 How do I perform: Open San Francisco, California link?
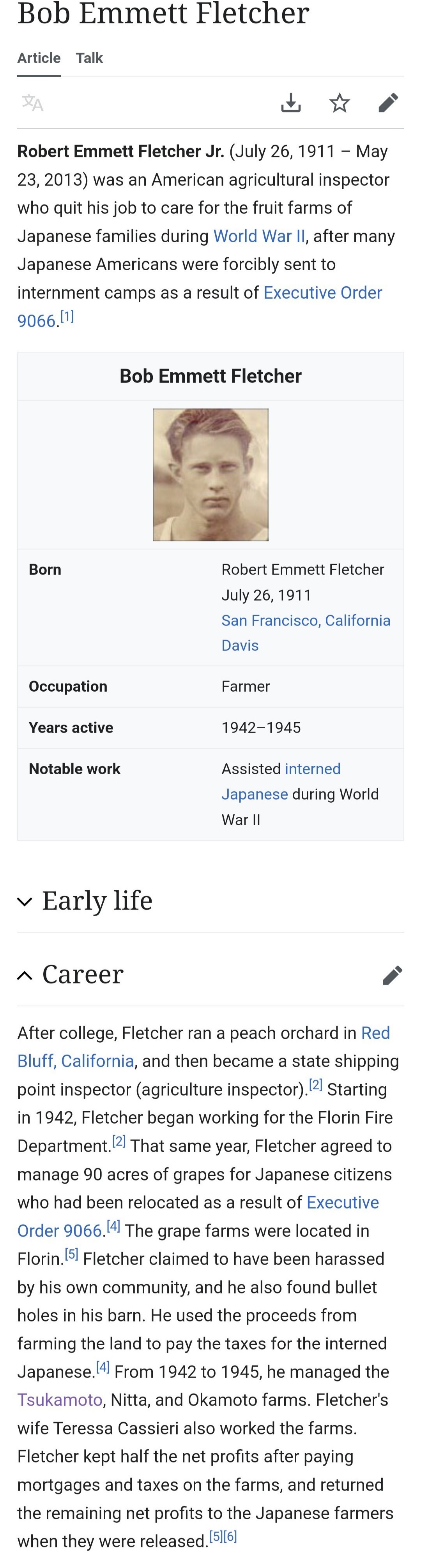(305, 620)
